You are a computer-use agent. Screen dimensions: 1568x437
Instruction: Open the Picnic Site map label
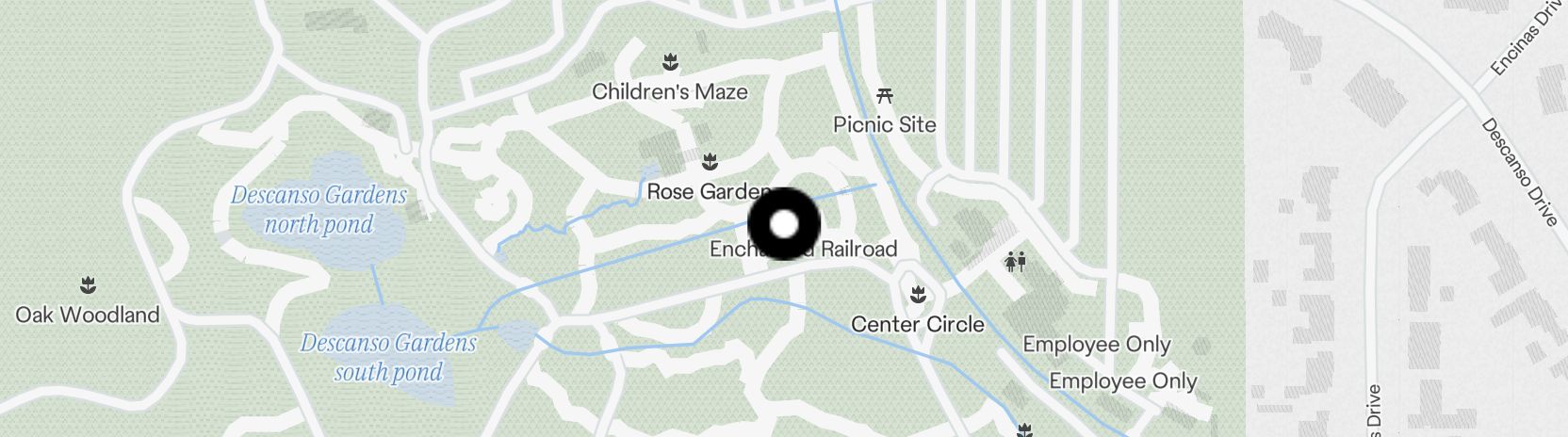[x=884, y=123]
